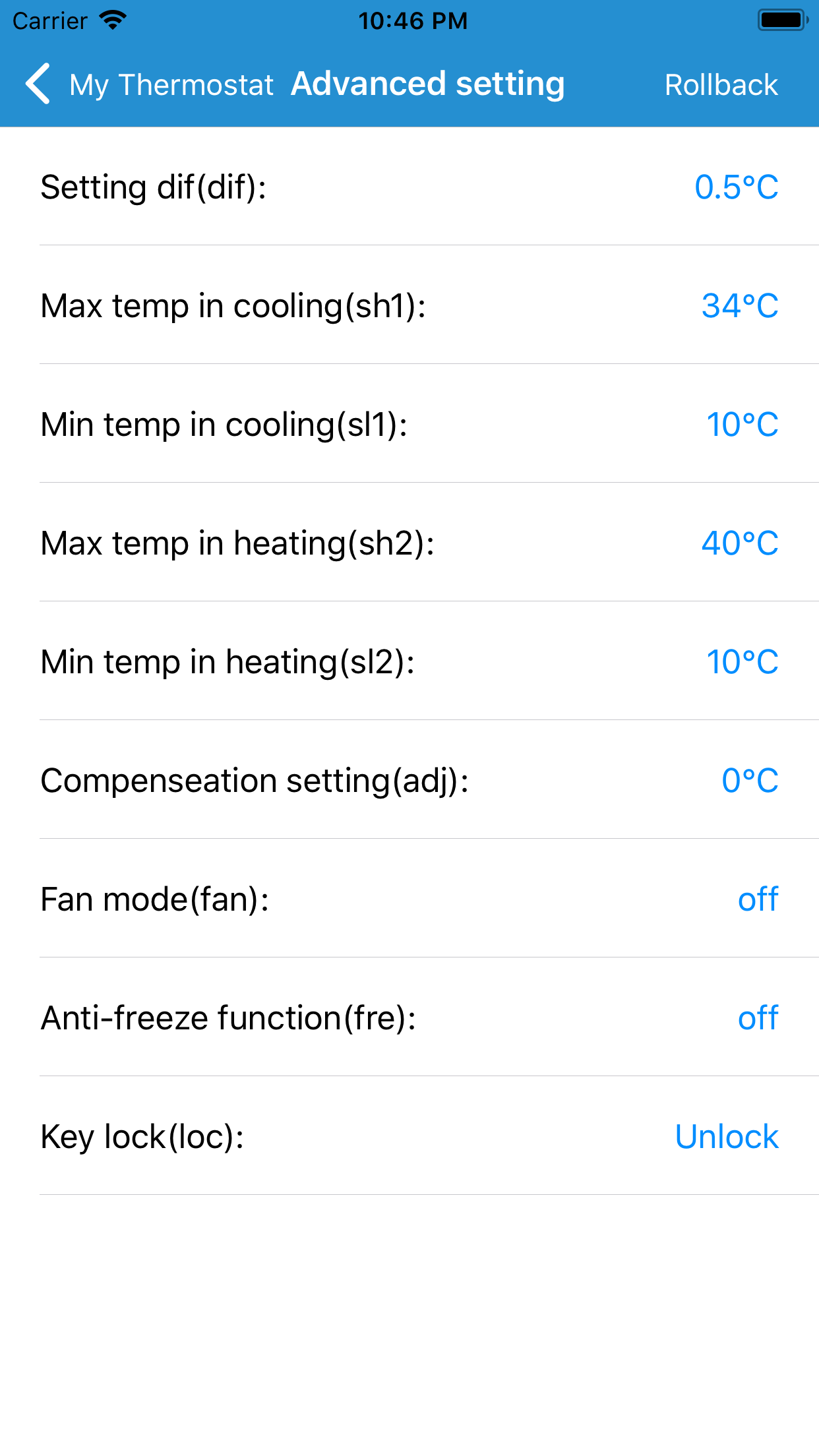819x1456 pixels.
Task: Tap Rollback to revert settings
Action: pos(721,84)
